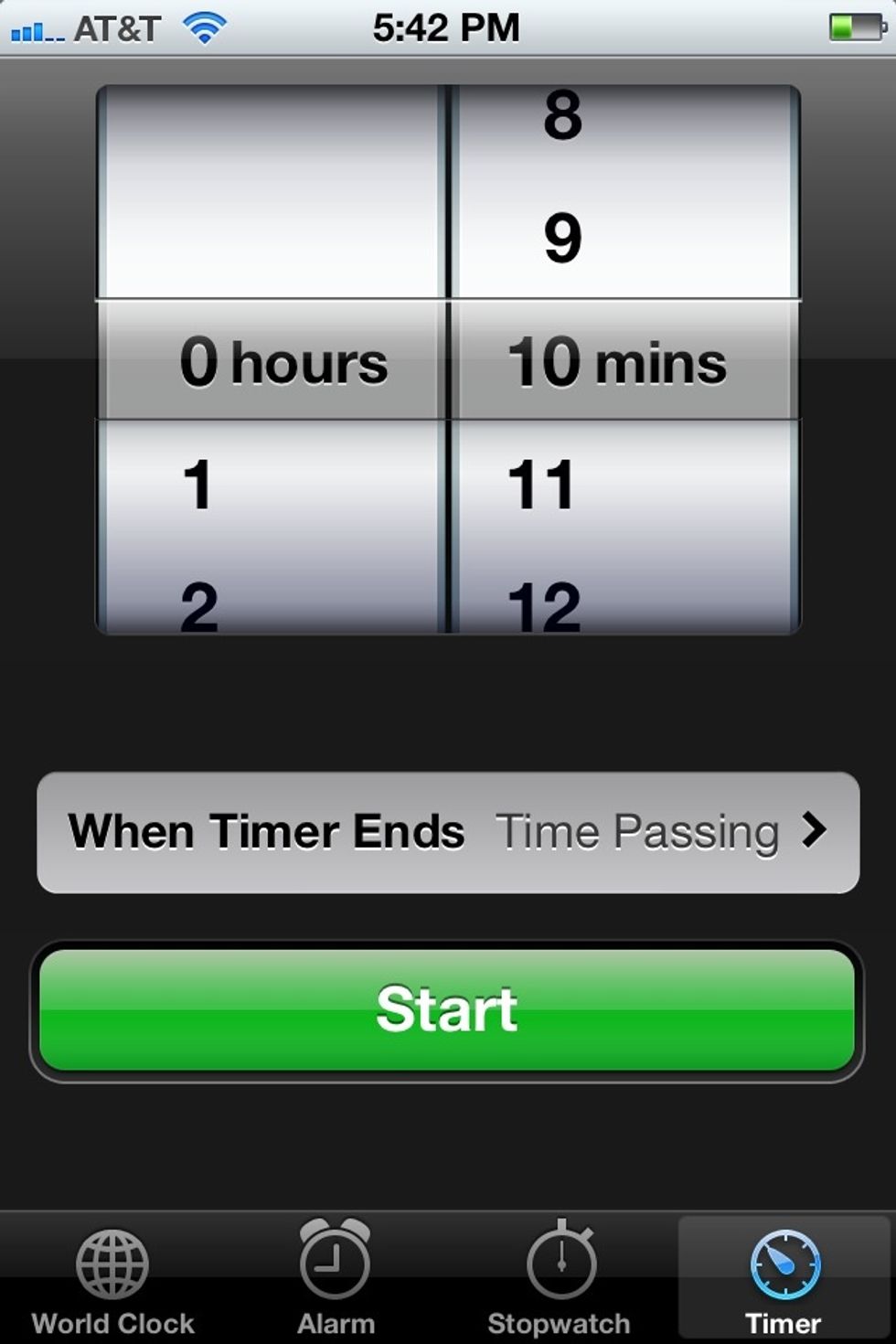The width and height of the screenshot is (896, 1344).
Task: Select 9 in the minutes picker
Action: pos(562,238)
